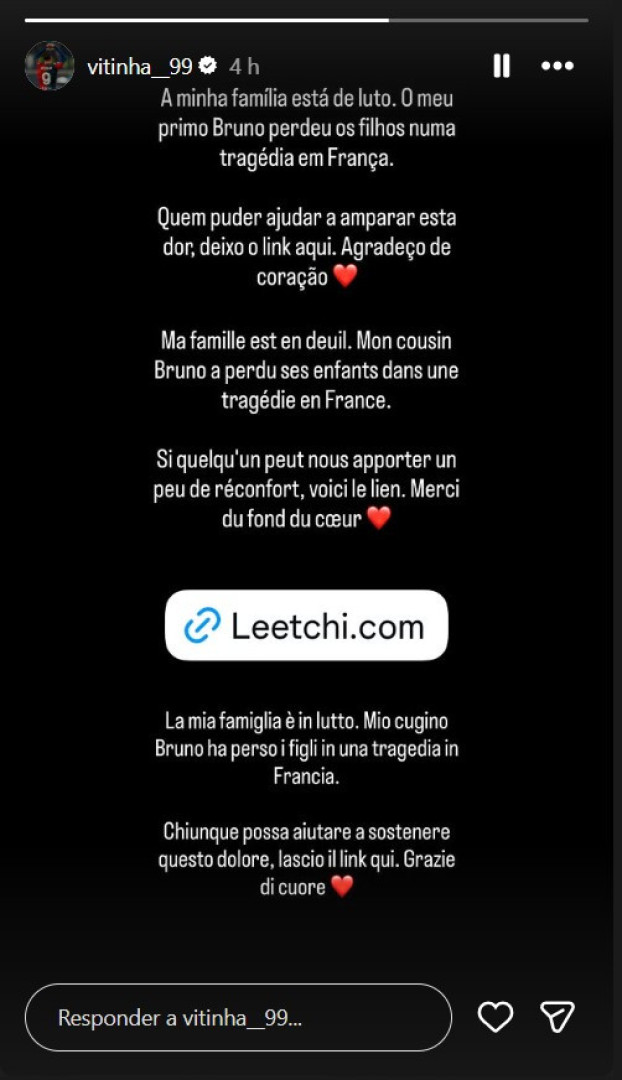Share the story via paper plane icon

coord(557,1018)
